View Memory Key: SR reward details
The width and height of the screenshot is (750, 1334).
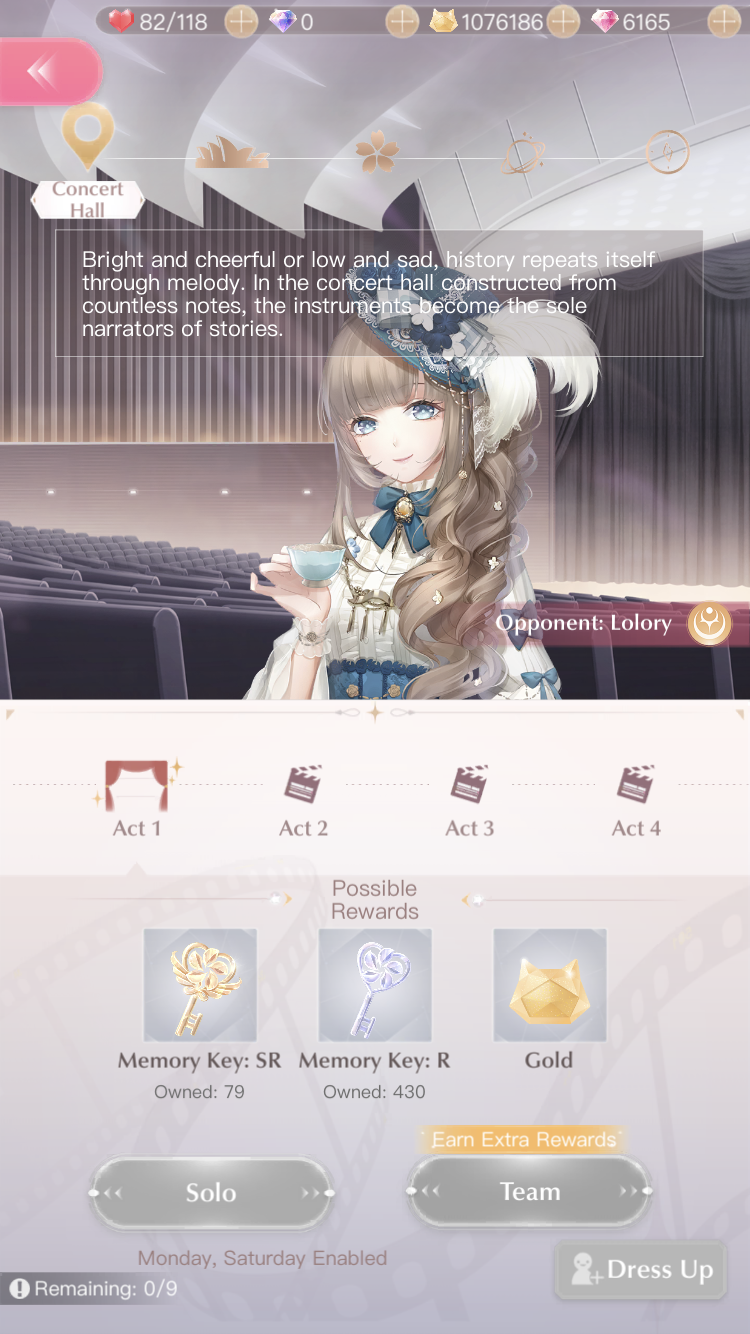[200, 986]
